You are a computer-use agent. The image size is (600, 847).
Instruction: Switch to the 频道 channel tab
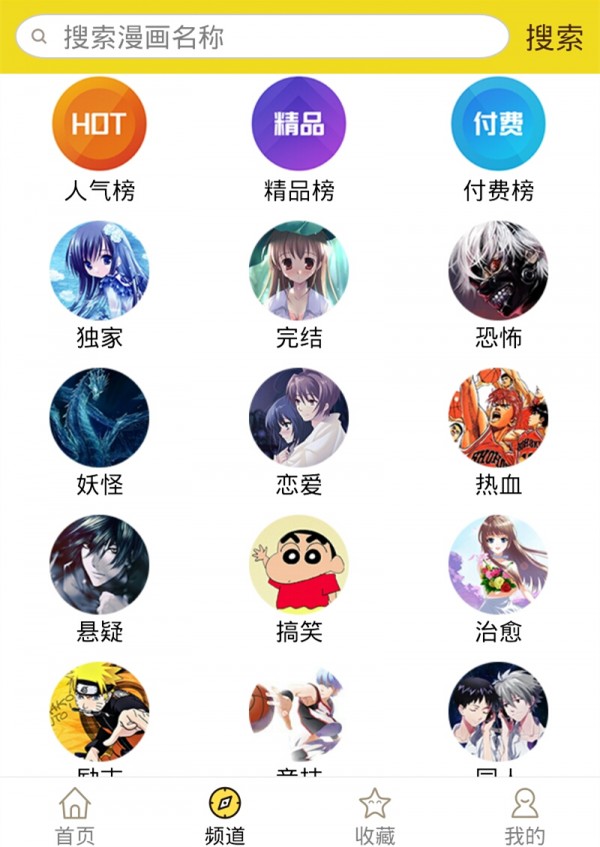(x=225, y=814)
